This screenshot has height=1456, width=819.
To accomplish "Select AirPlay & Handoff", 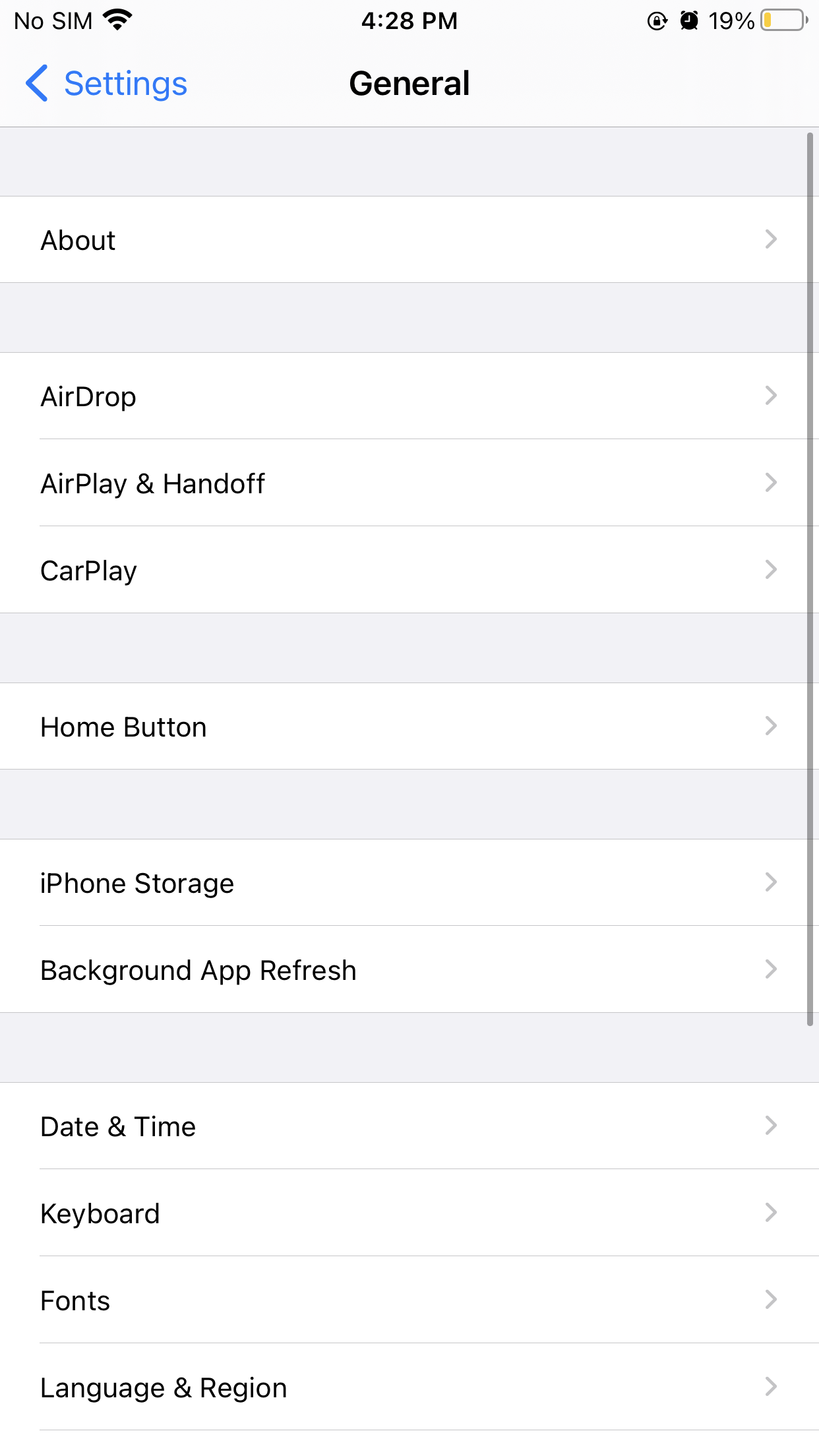I will [x=409, y=483].
